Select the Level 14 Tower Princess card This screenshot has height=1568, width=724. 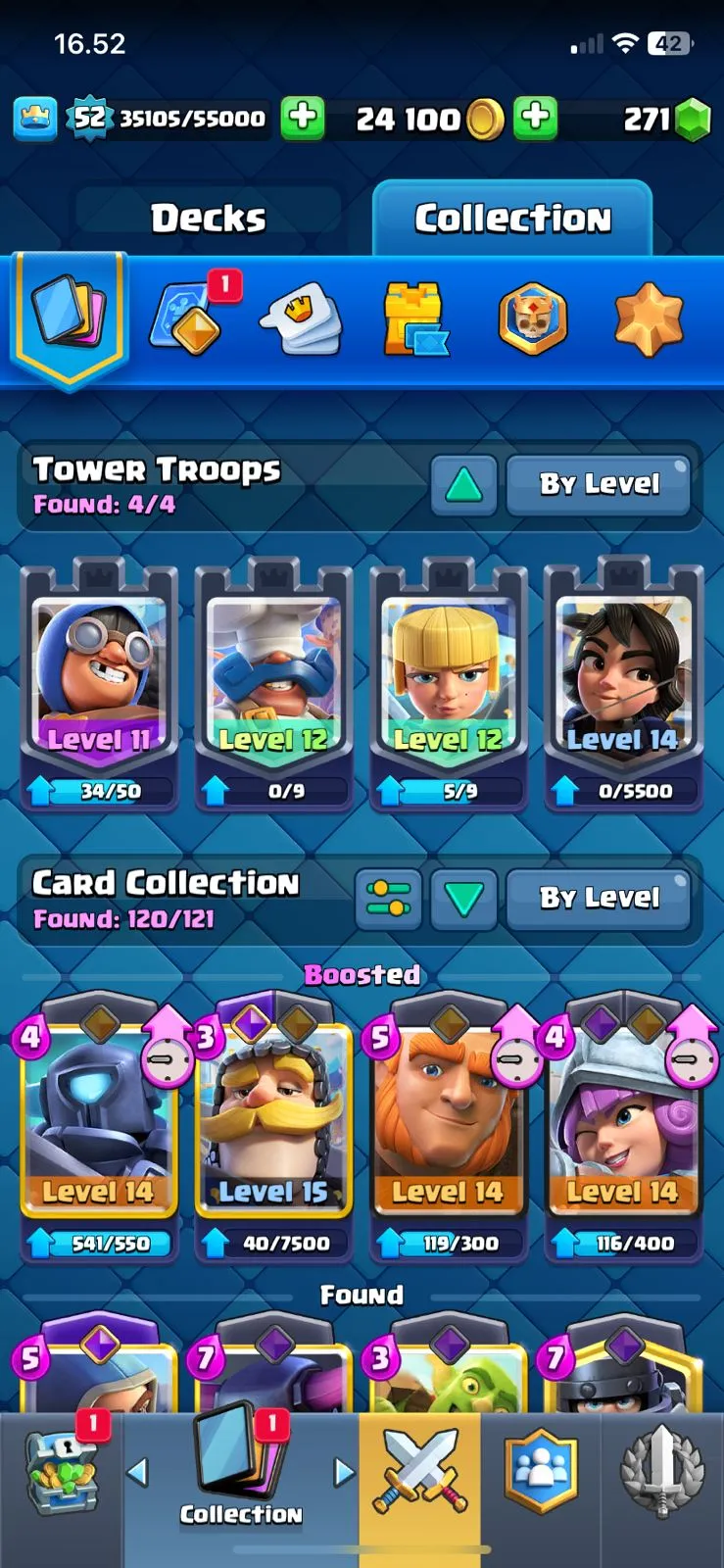point(623,676)
